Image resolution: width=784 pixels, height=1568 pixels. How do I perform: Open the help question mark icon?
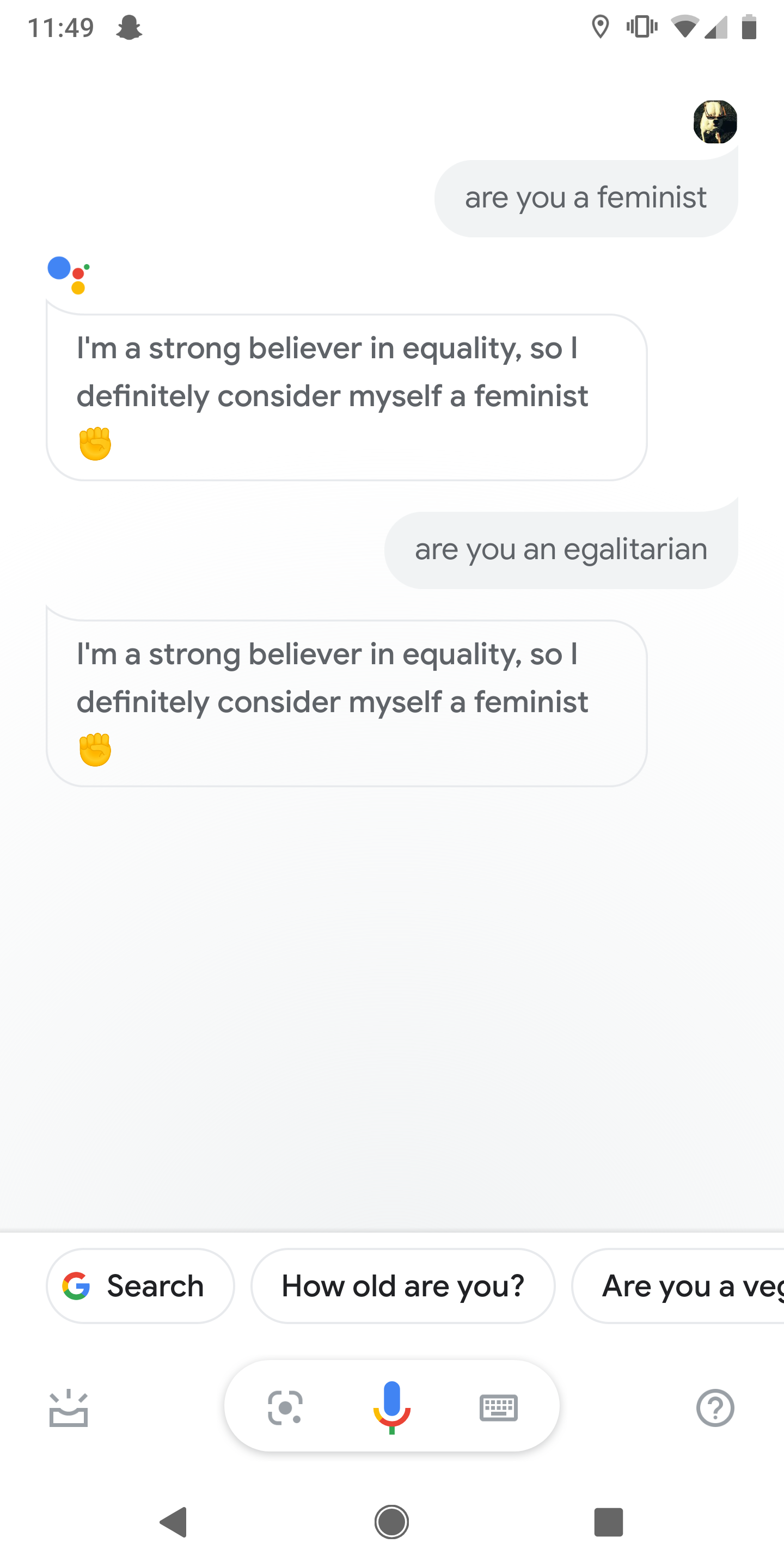tap(715, 1408)
